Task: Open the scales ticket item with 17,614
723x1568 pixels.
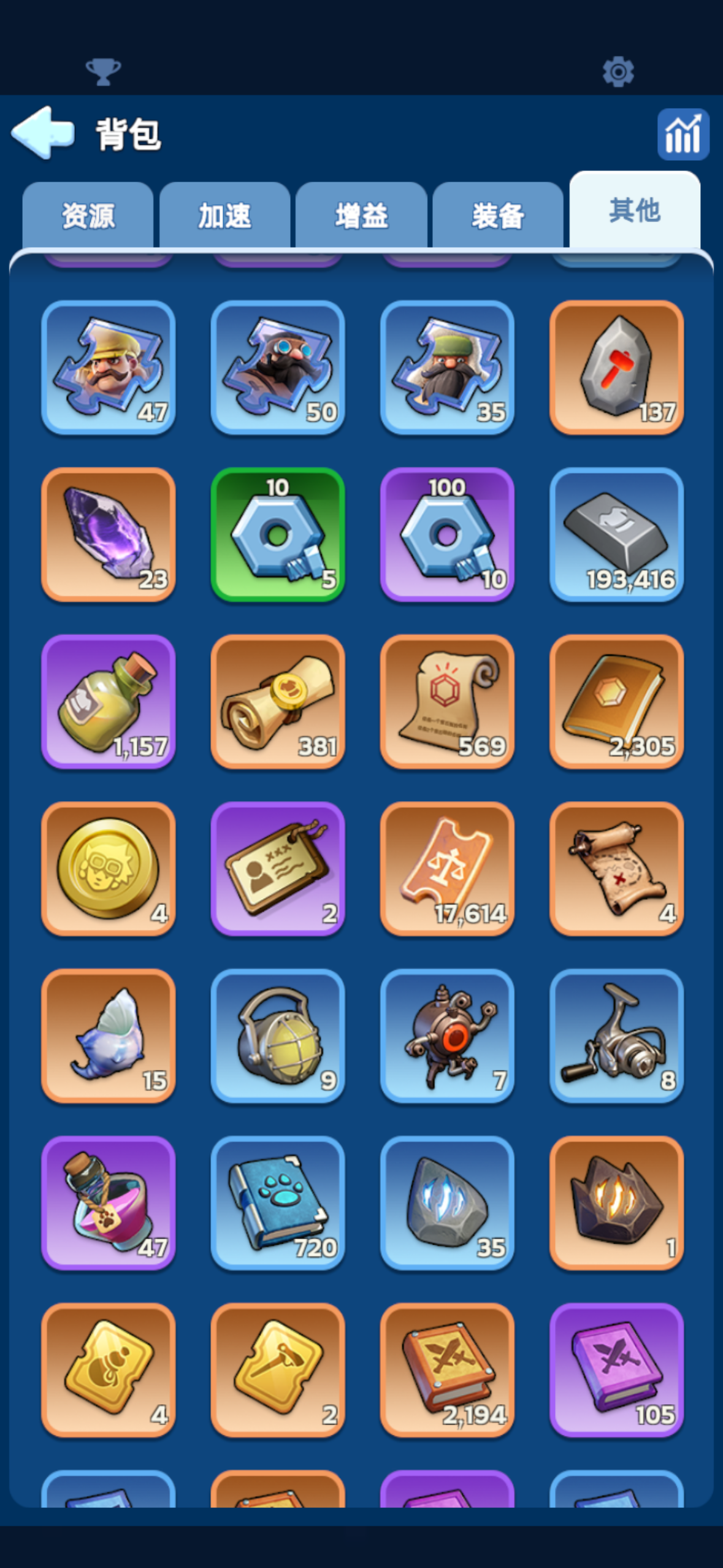Action: [447, 868]
